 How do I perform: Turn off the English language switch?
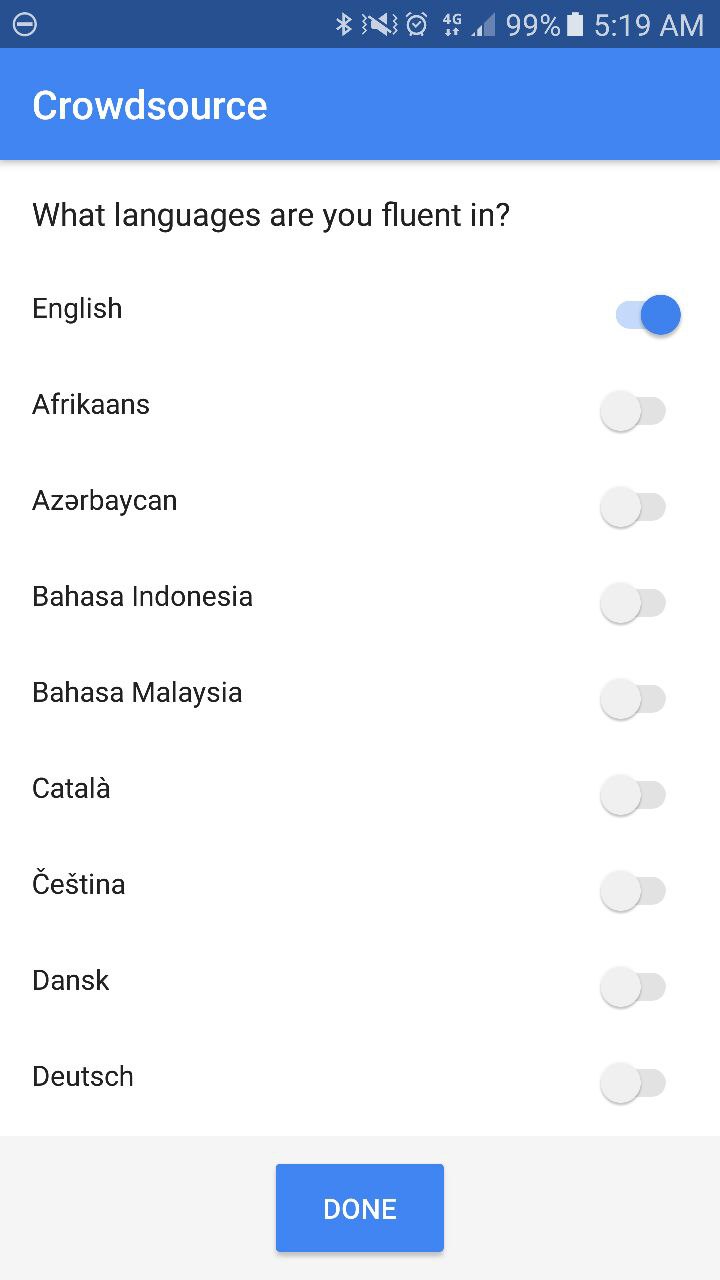(x=648, y=315)
